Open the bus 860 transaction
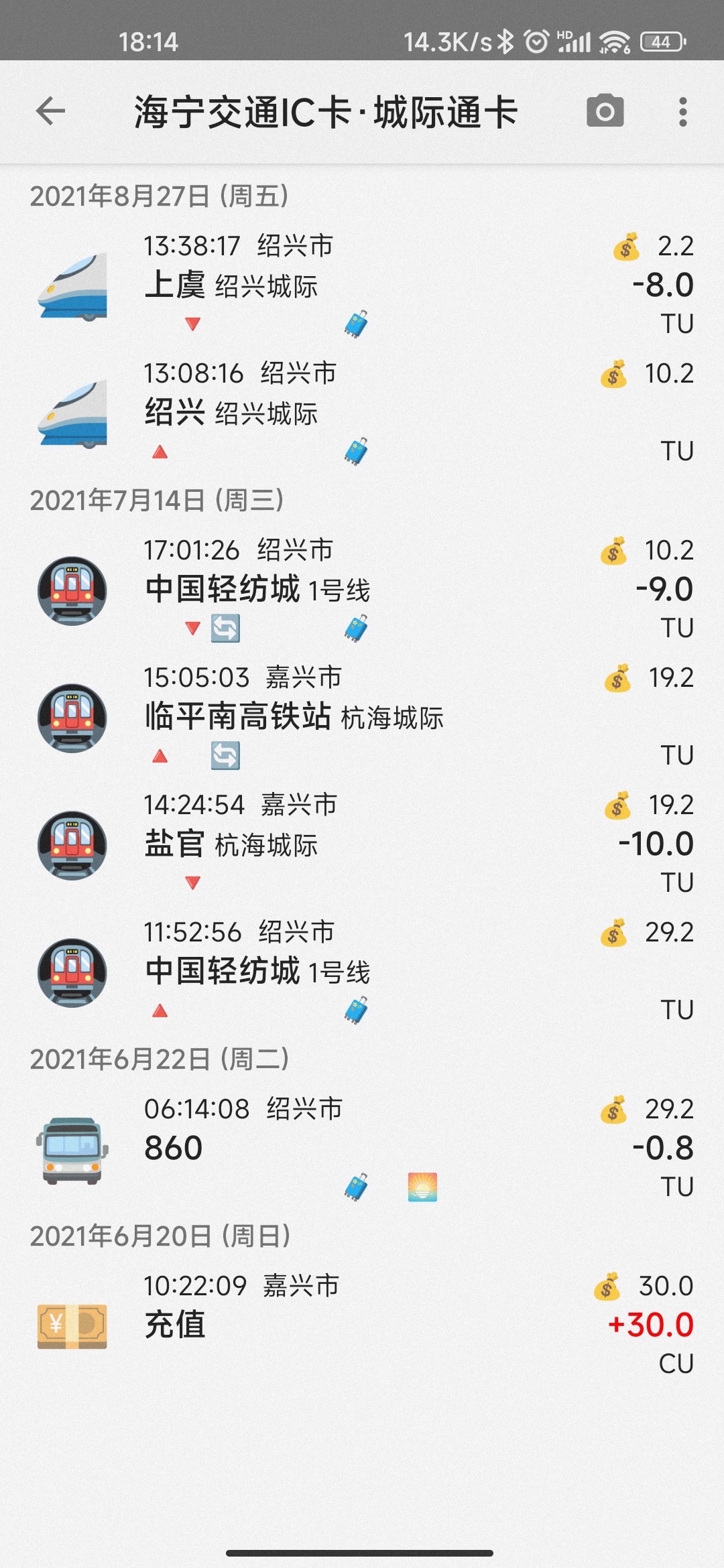This screenshot has height=1568, width=724. (x=362, y=1148)
